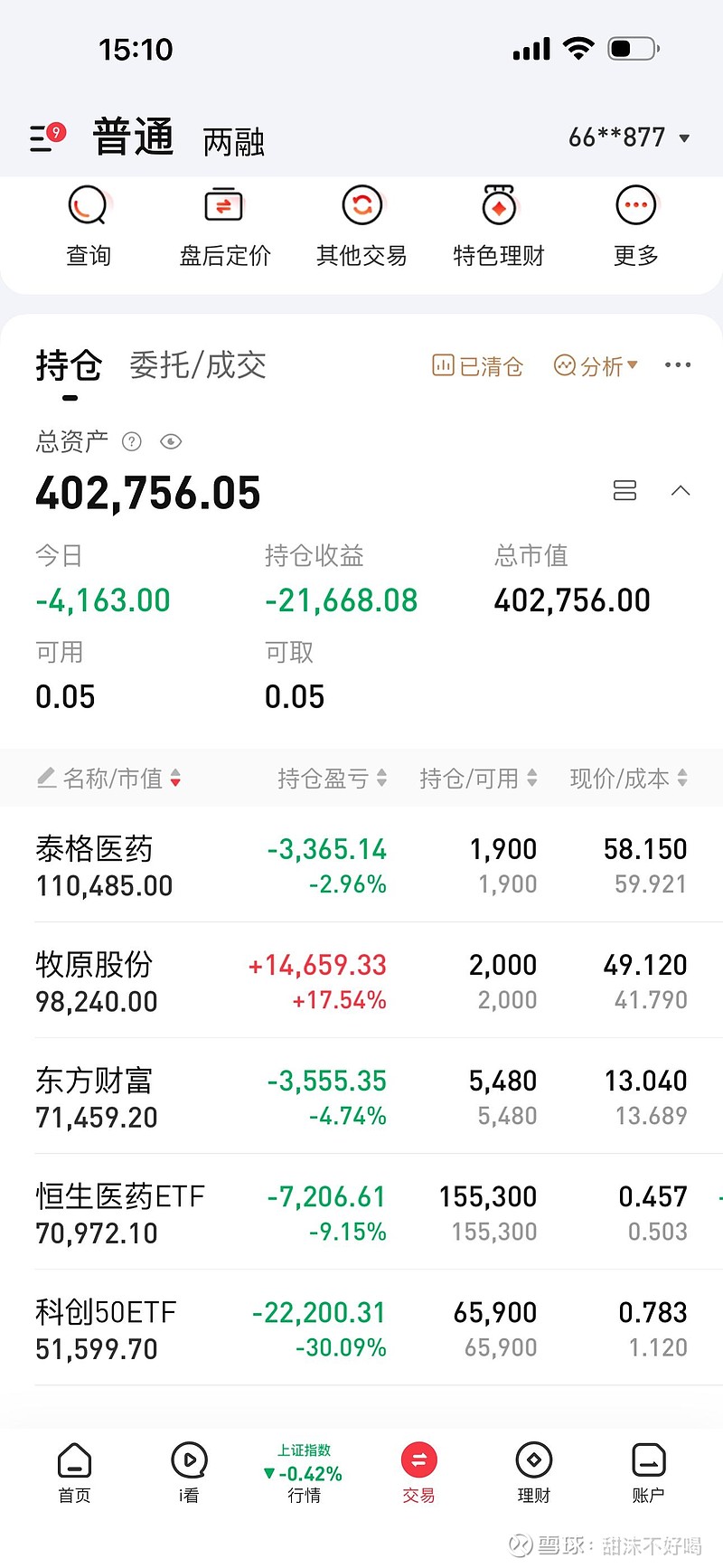The height and width of the screenshot is (1568, 723).
Task: Switch to 理财 wealth section in bottom bar
Action: click(533, 1472)
